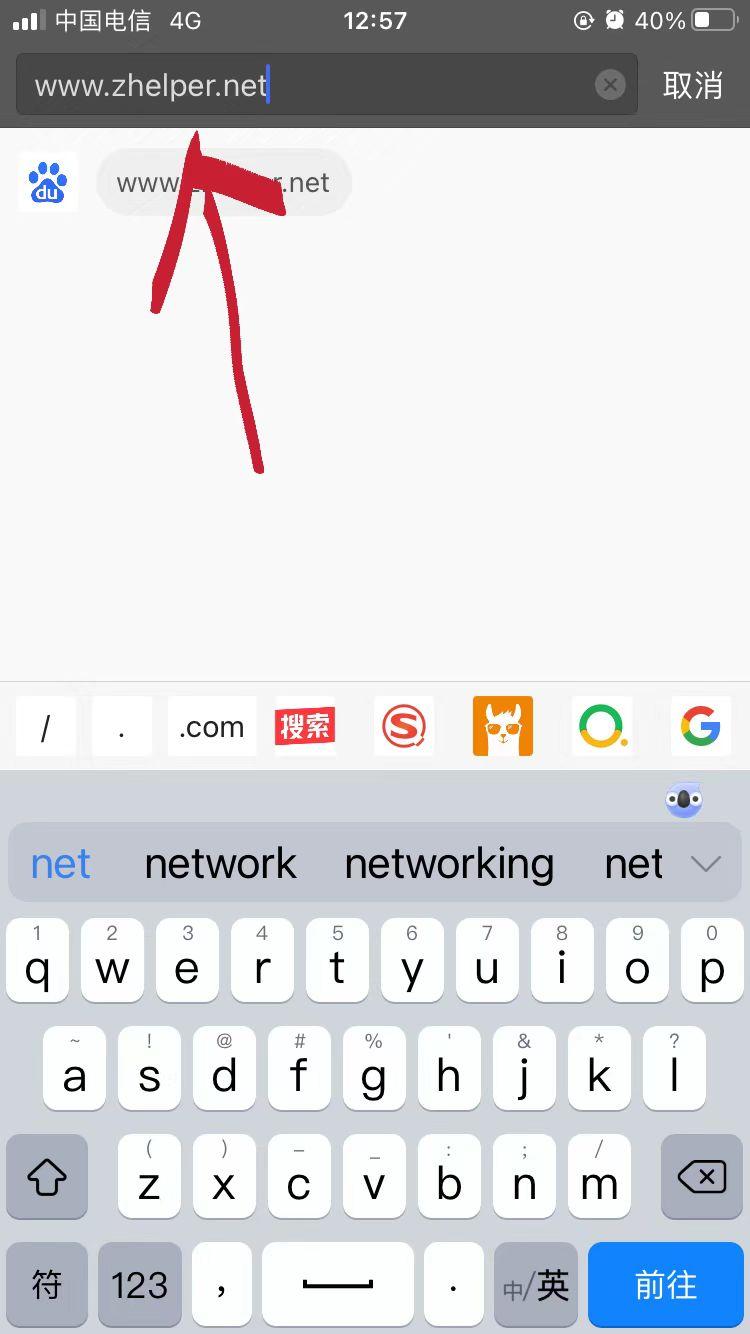The width and height of the screenshot is (750, 1334).
Task: Clear the URL text with the X icon
Action: 610,85
